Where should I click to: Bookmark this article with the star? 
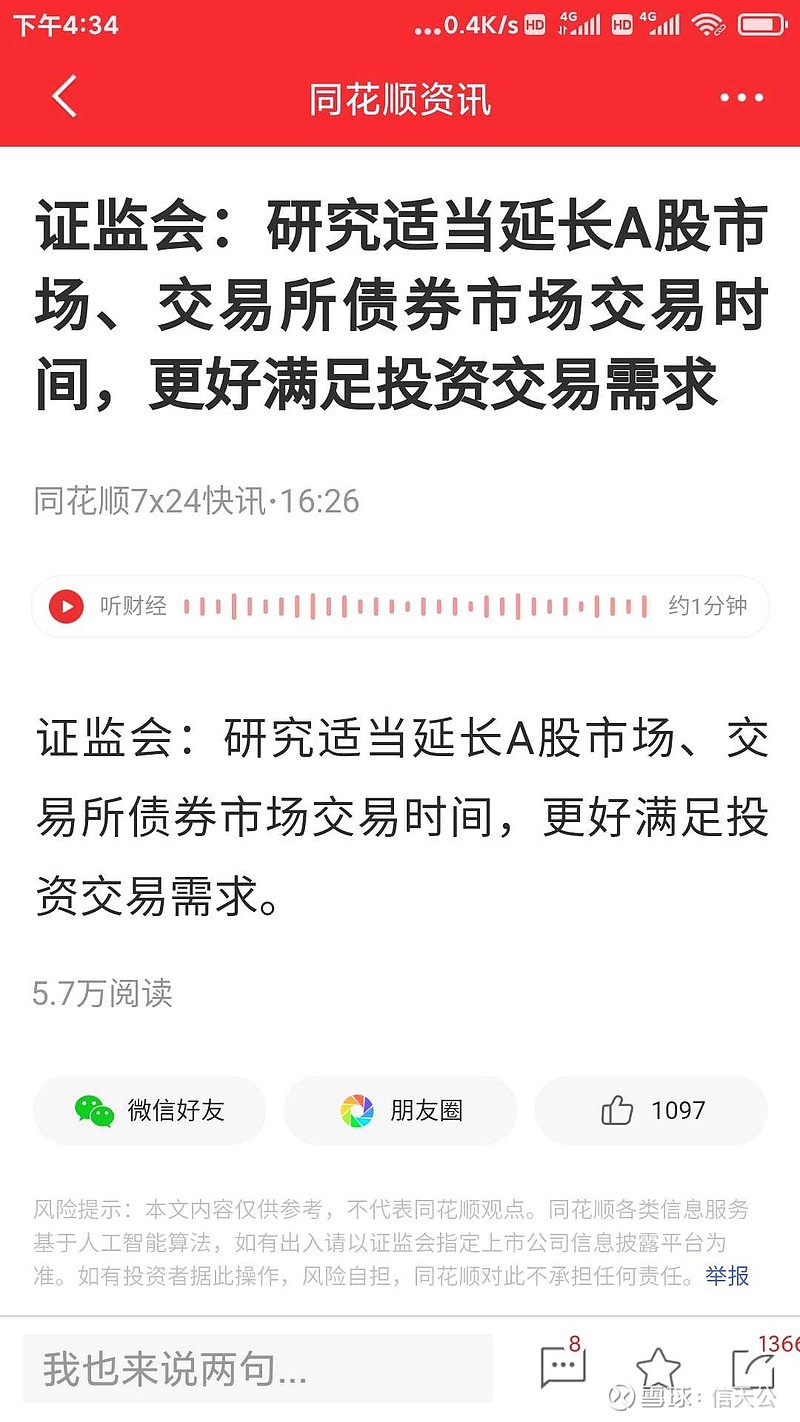pos(658,1368)
